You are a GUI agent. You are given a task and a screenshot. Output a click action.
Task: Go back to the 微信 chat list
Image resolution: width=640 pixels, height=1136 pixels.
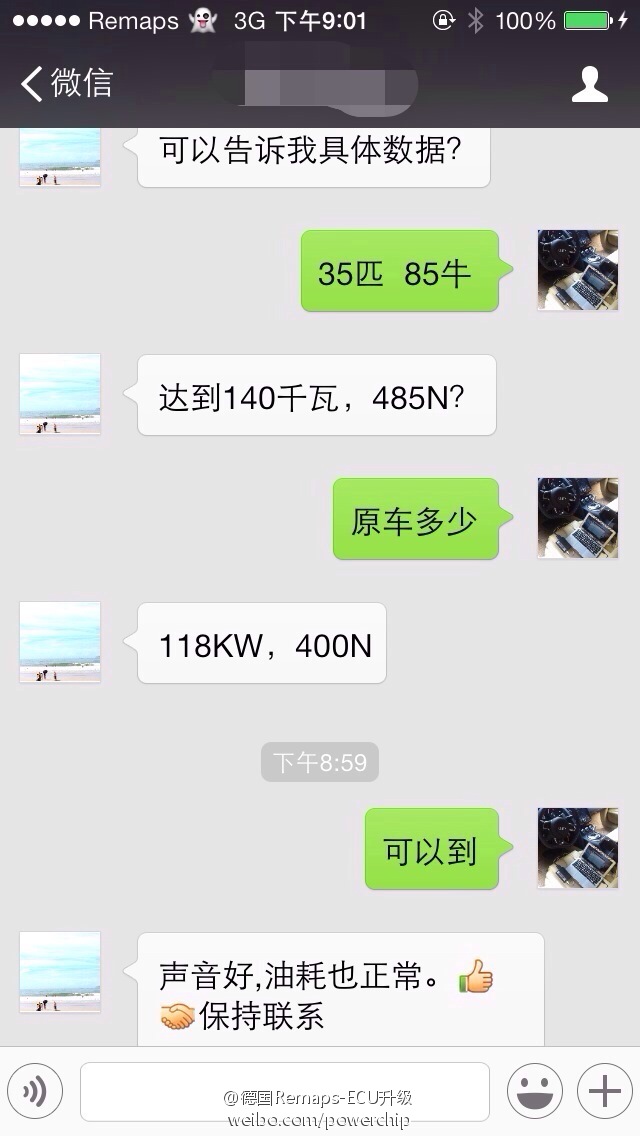click(x=66, y=83)
